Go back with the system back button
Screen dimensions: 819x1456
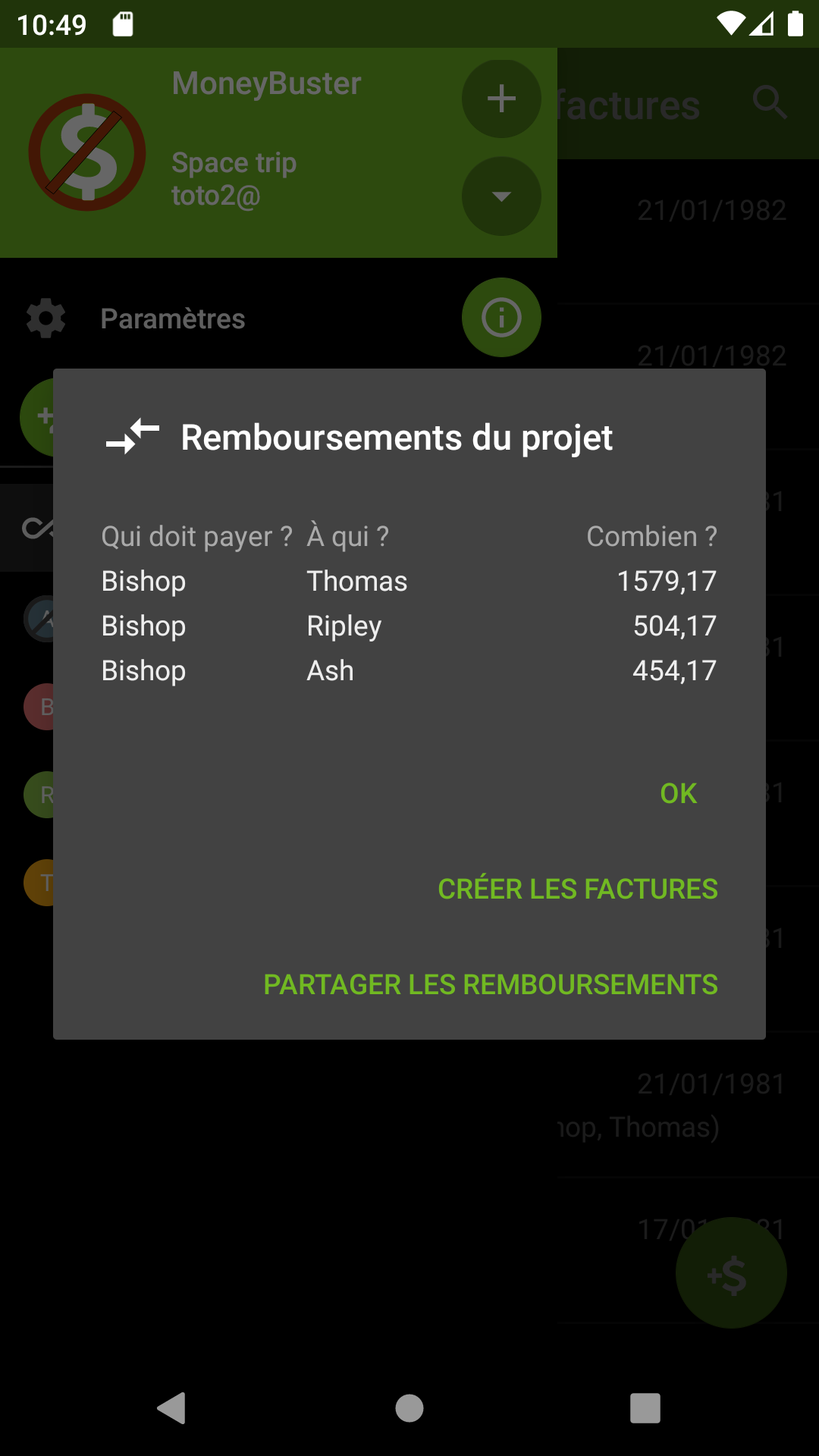click(172, 1408)
